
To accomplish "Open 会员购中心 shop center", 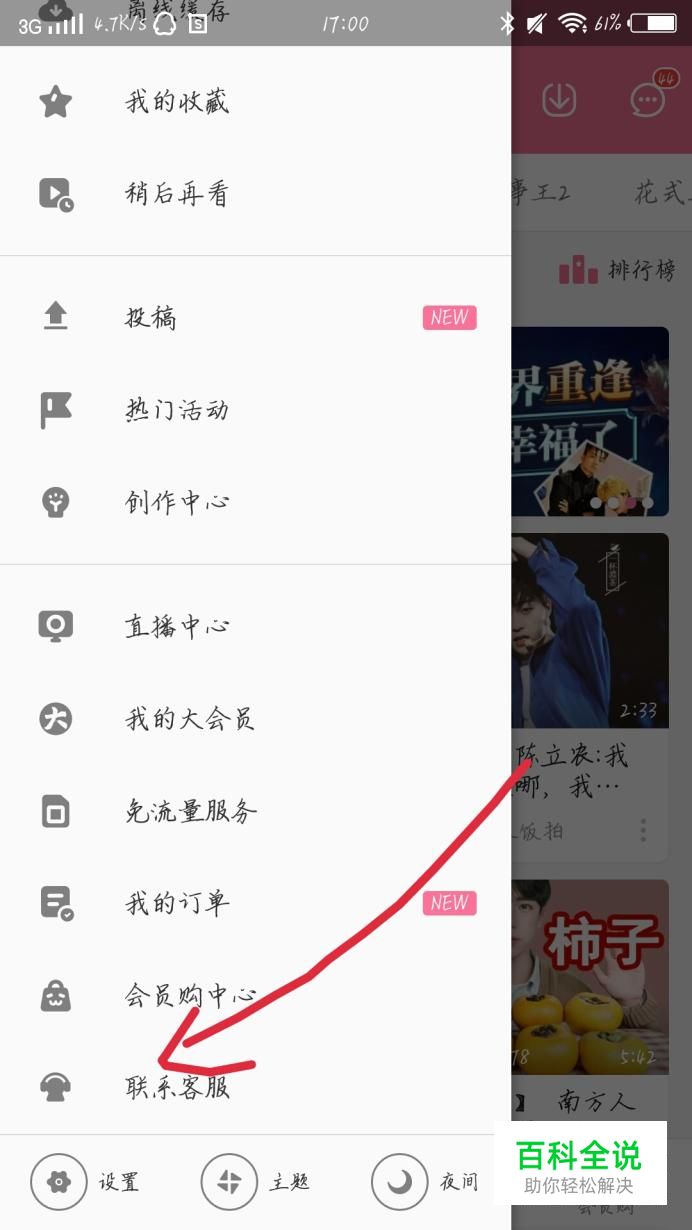I will pos(255,995).
